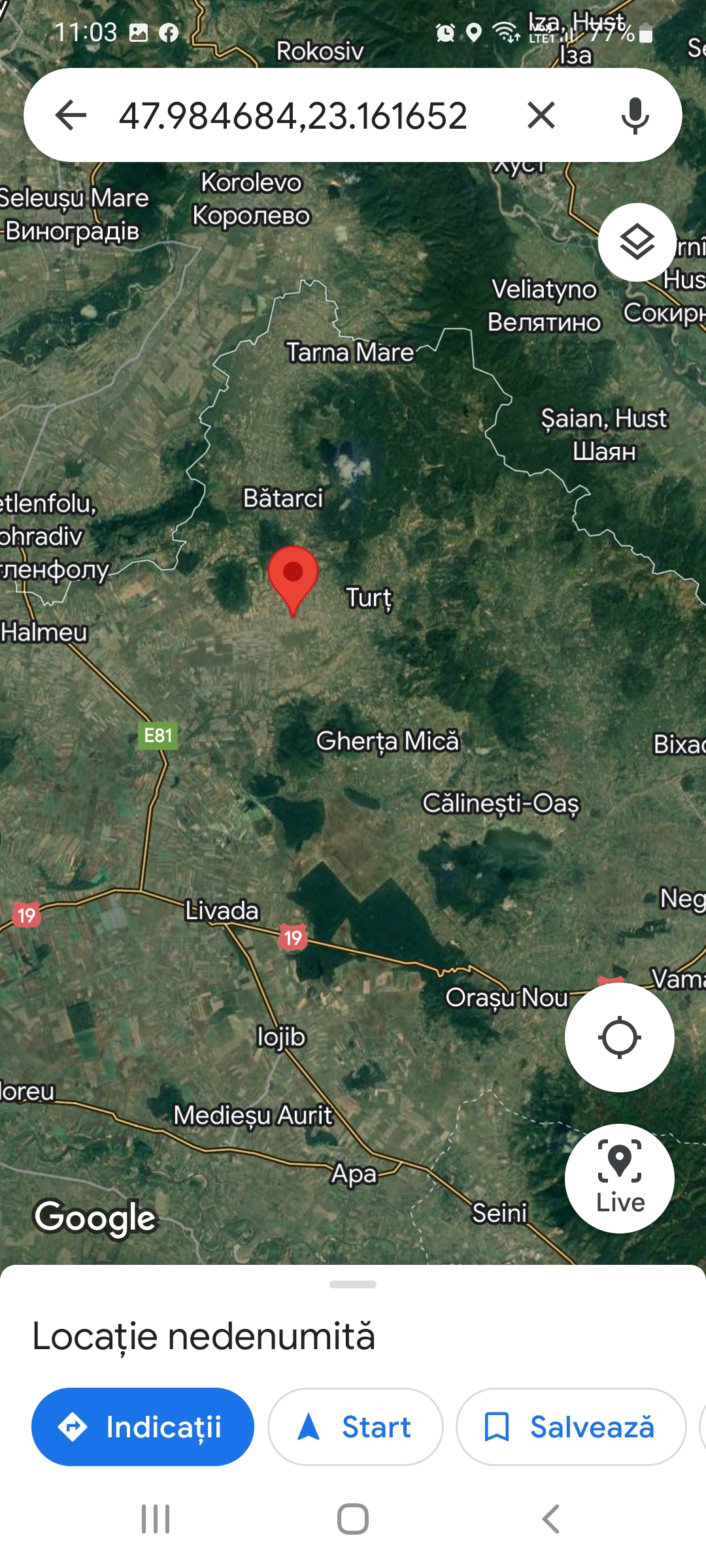
Task: Center the map on my location
Action: pyautogui.click(x=619, y=1037)
